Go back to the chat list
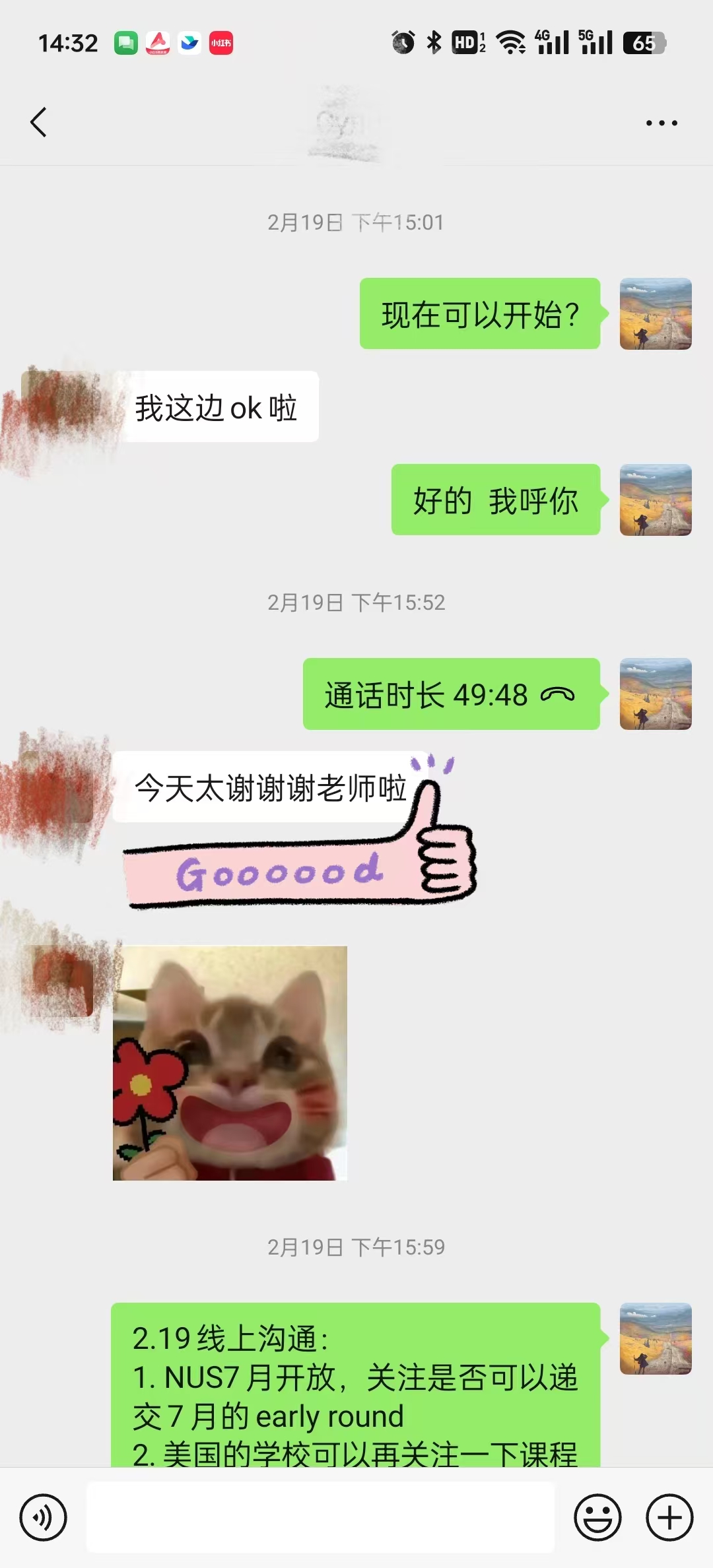This screenshot has height=1568, width=713. [39, 122]
